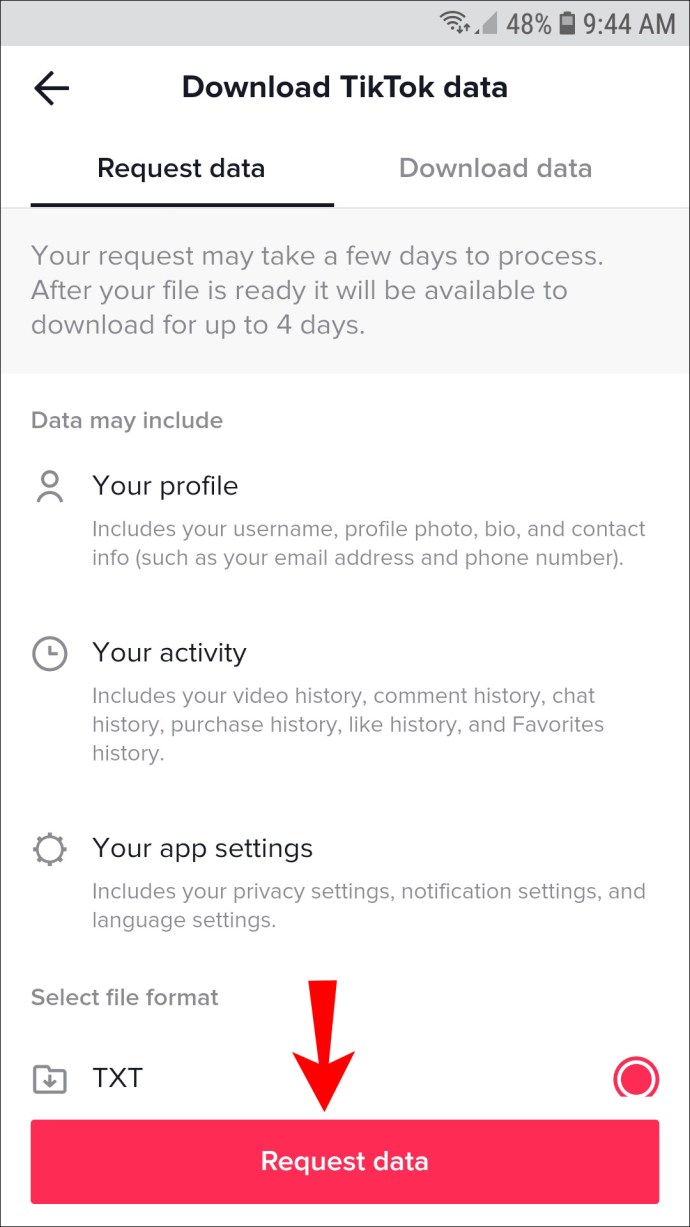690x1227 pixels.
Task: Tap the red Request data button
Action: coord(345,1161)
